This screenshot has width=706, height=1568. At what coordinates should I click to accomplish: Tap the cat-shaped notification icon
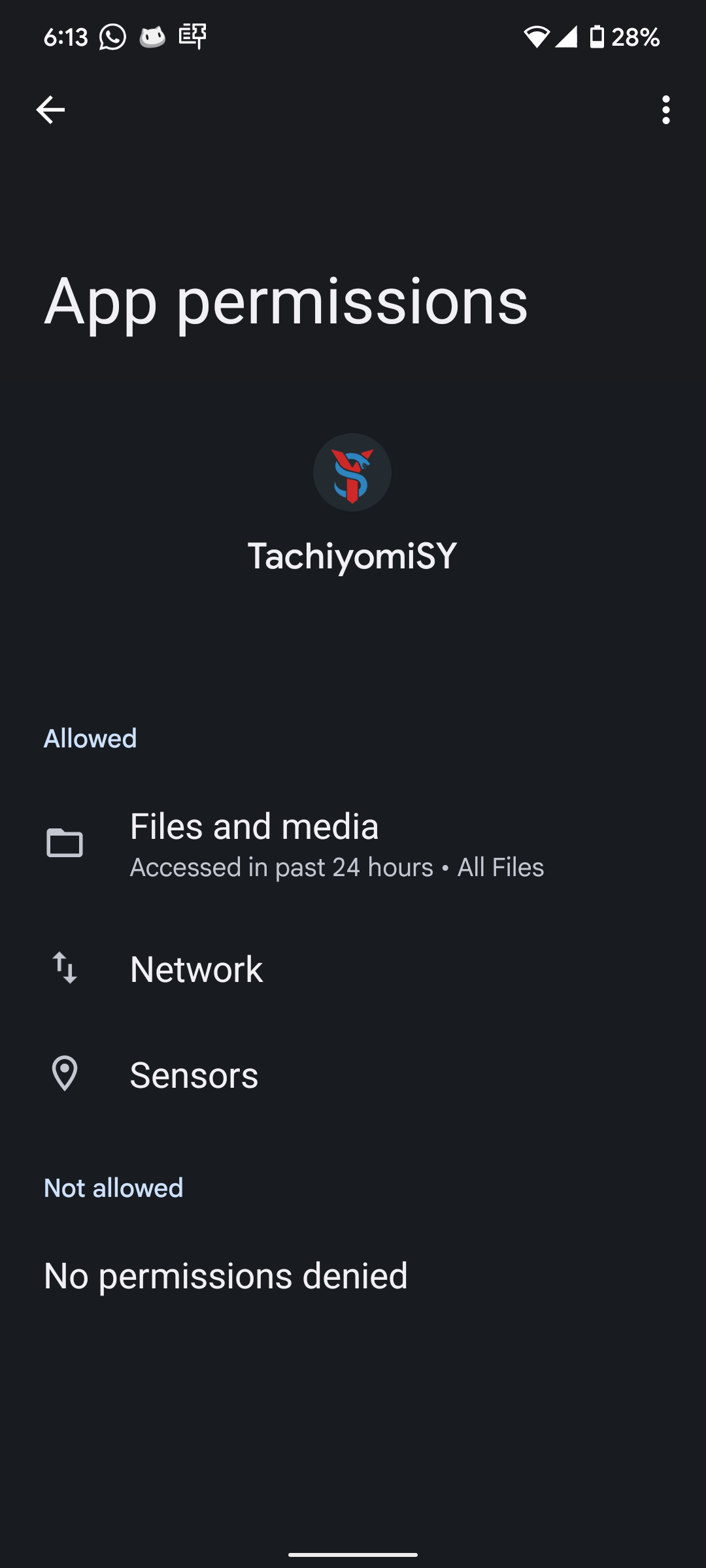point(152,37)
